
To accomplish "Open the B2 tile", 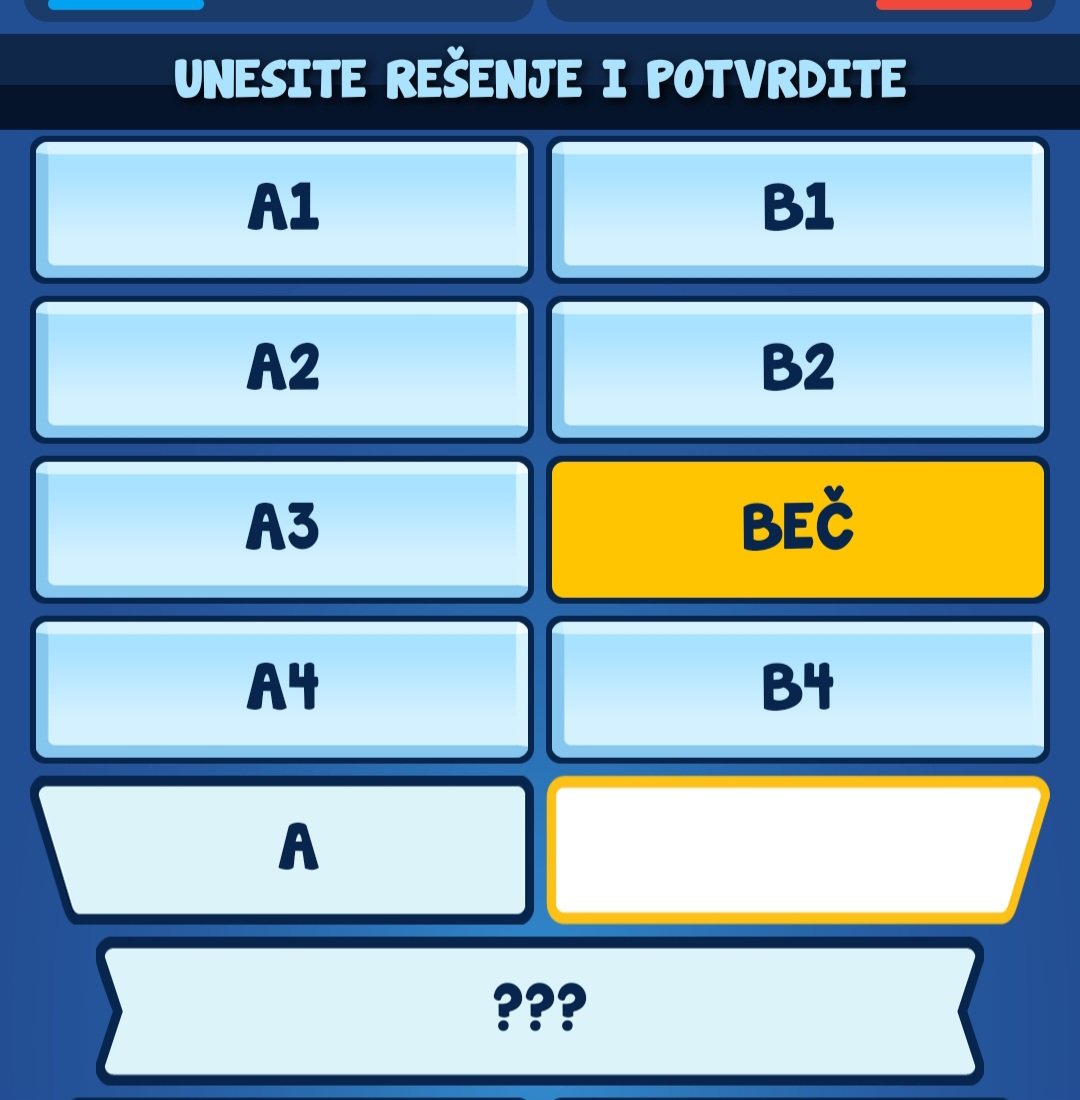I will click(x=798, y=369).
